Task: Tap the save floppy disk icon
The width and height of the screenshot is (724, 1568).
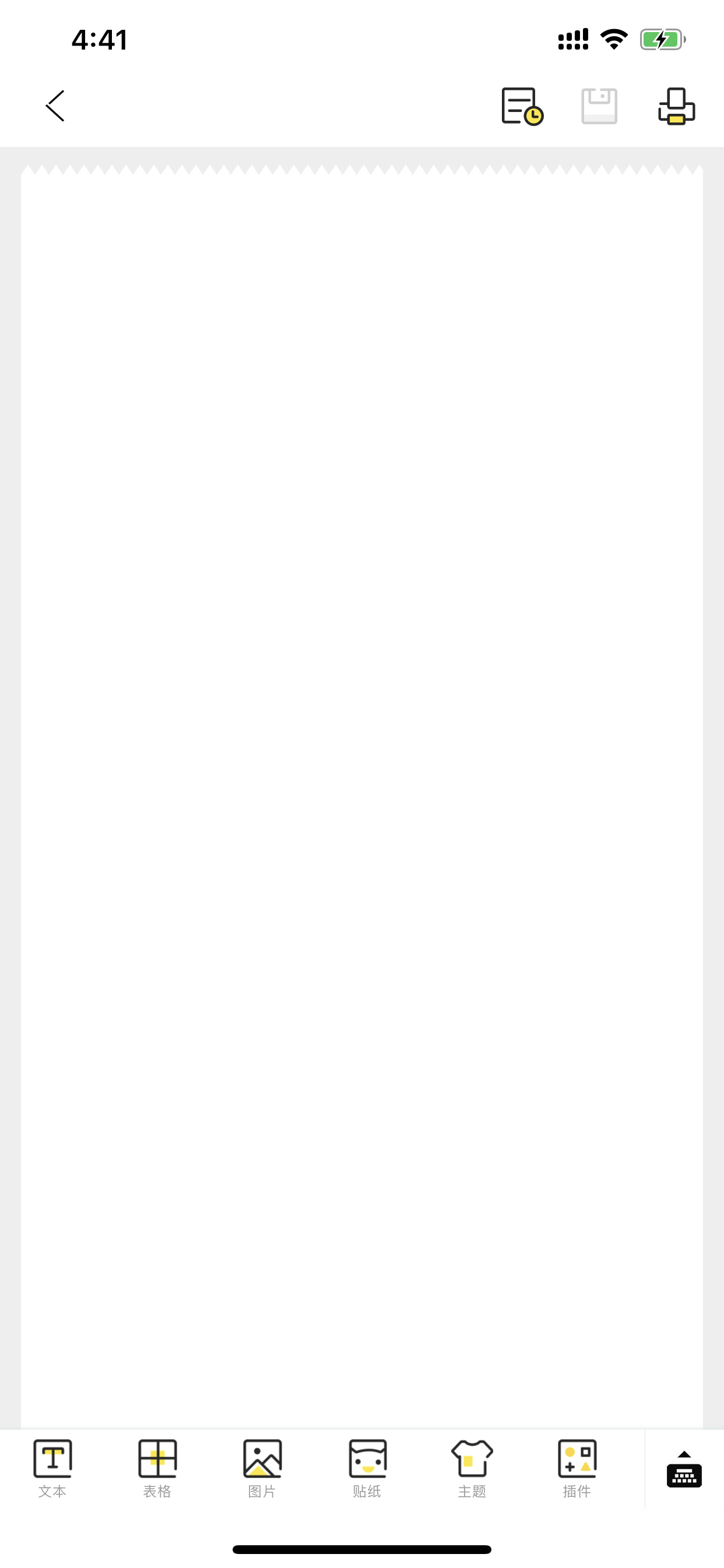Action: pyautogui.click(x=599, y=106)
